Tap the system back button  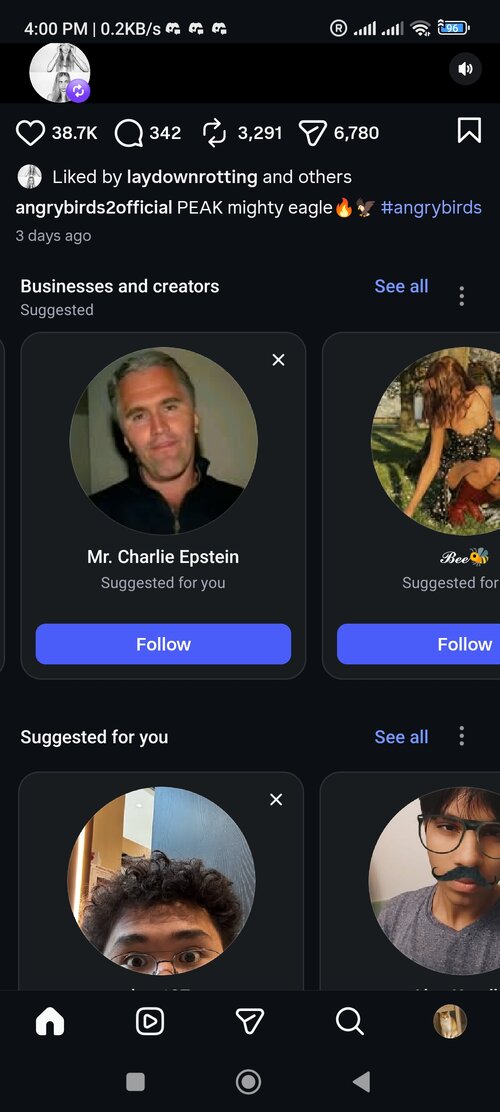[362, 1082]
